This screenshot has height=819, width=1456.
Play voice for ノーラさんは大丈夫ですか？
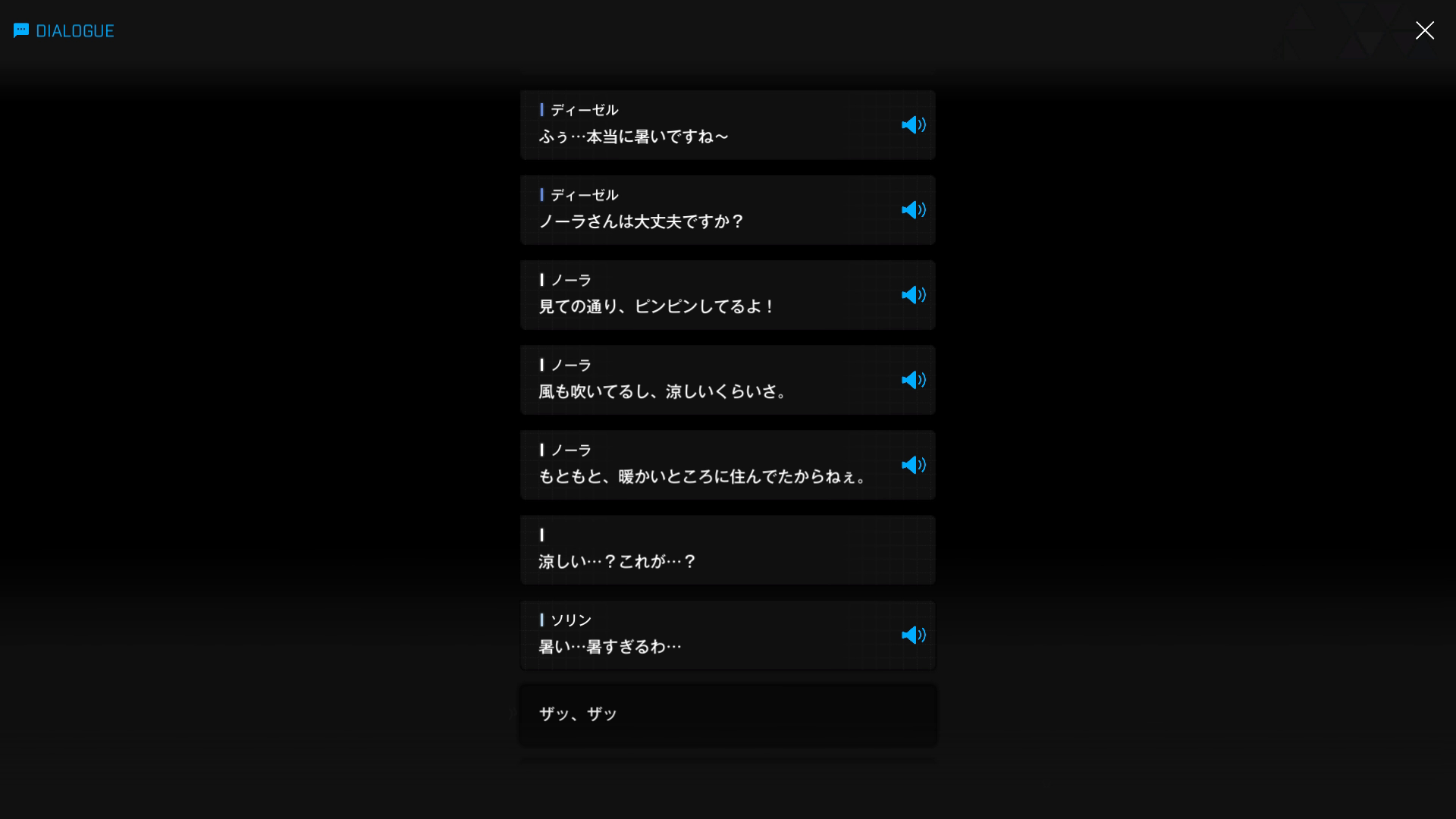coord(913,210)
